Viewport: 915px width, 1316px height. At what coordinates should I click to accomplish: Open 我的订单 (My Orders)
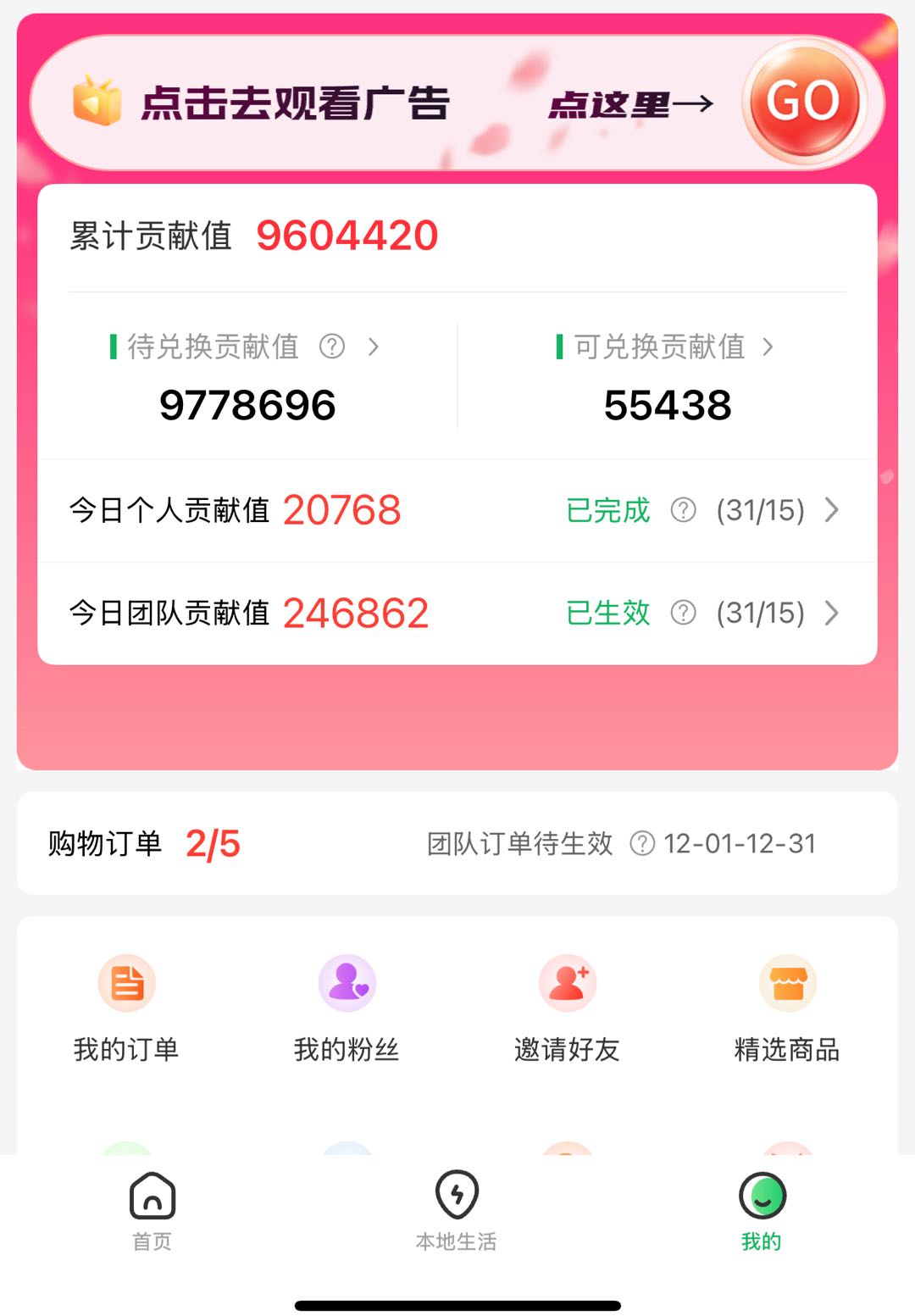(125, 1008)
